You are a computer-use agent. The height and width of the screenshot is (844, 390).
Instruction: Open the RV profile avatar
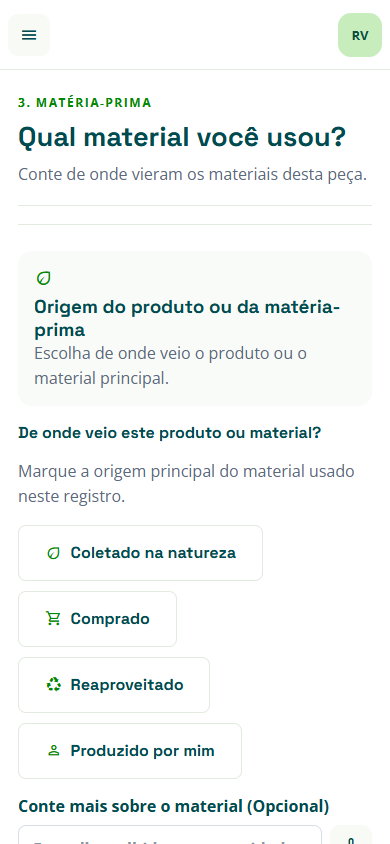tap(360, 35)
